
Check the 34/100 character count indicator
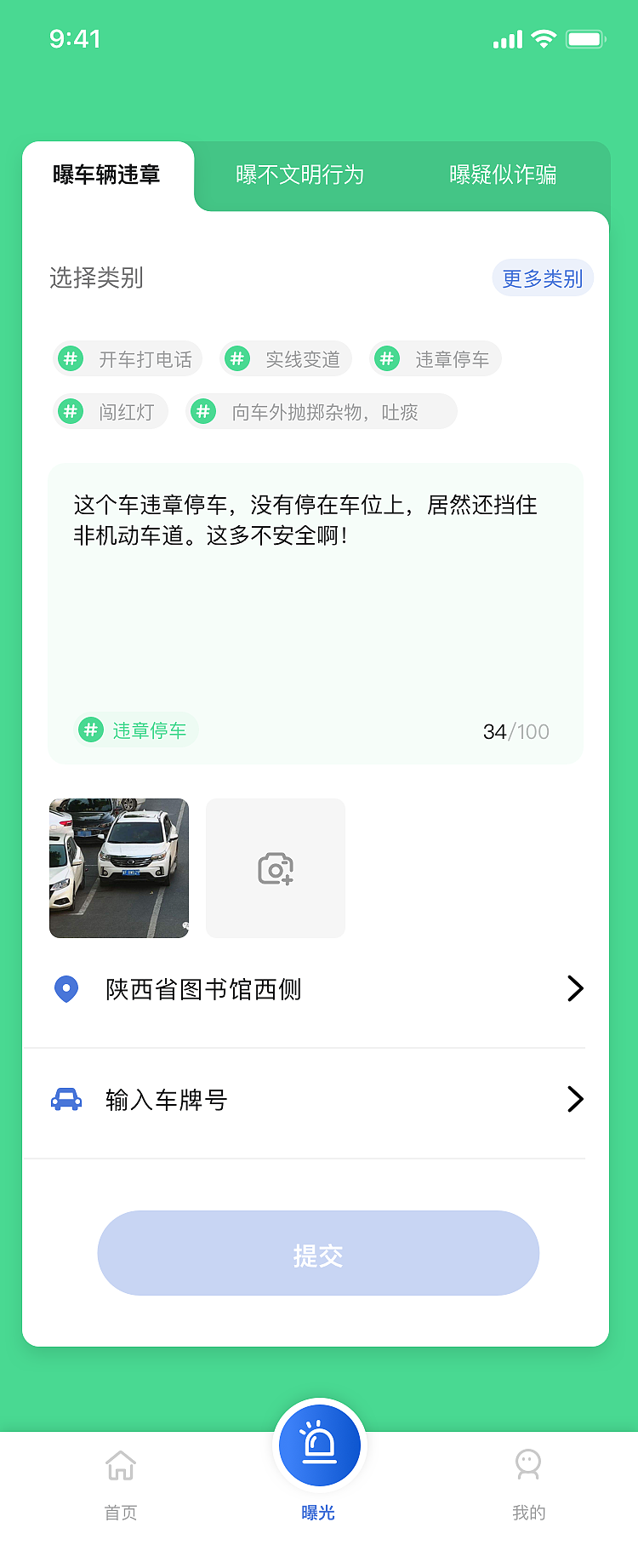coord(514,730)
